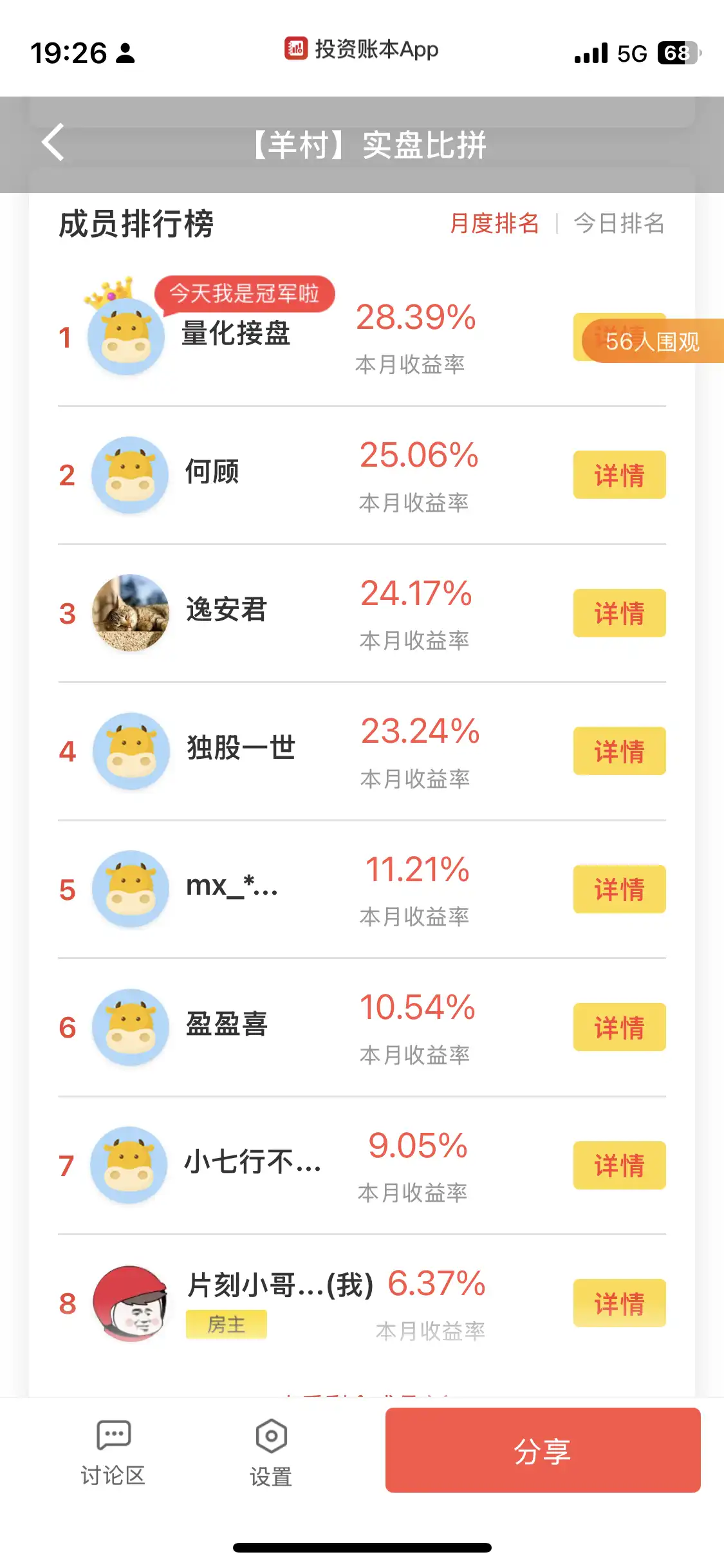View 详情 for 盈盈喜
724x1568 pixels.
619,1027
